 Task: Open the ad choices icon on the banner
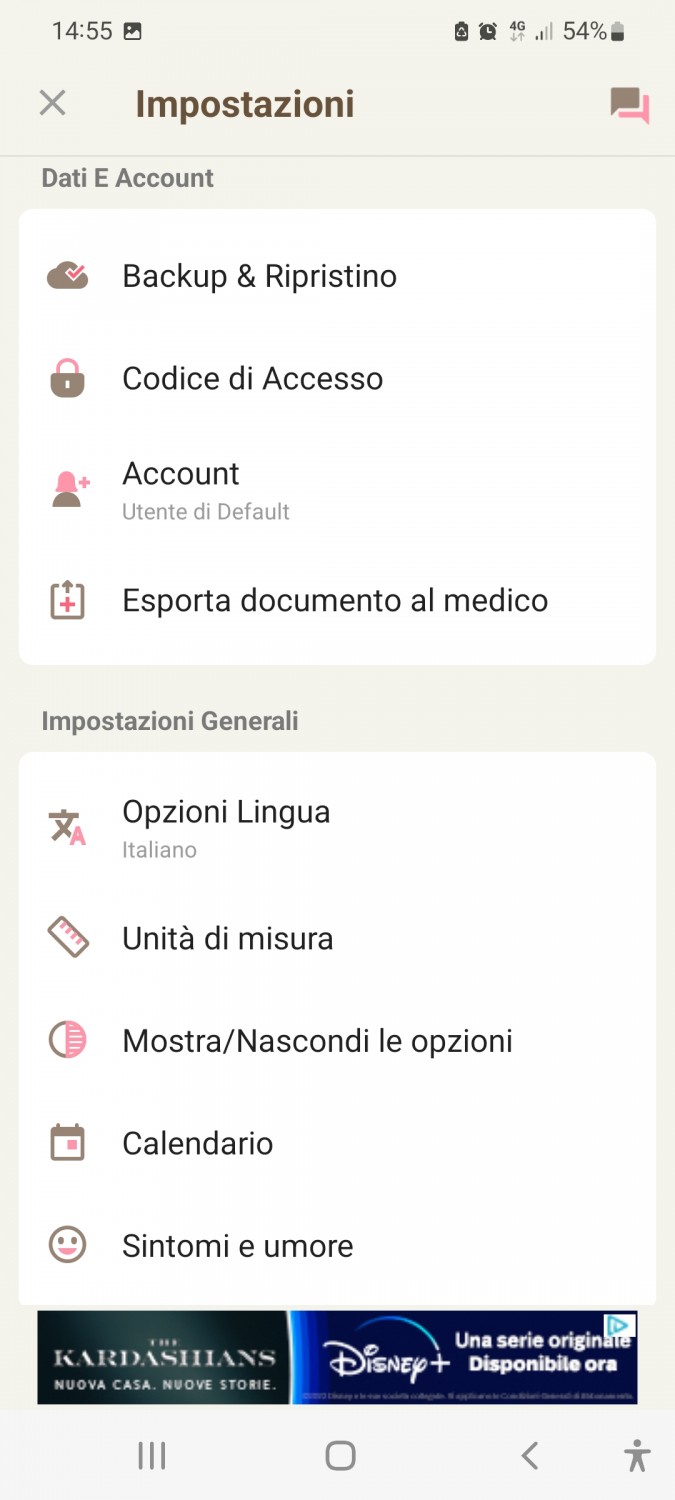click(621, 1325)
